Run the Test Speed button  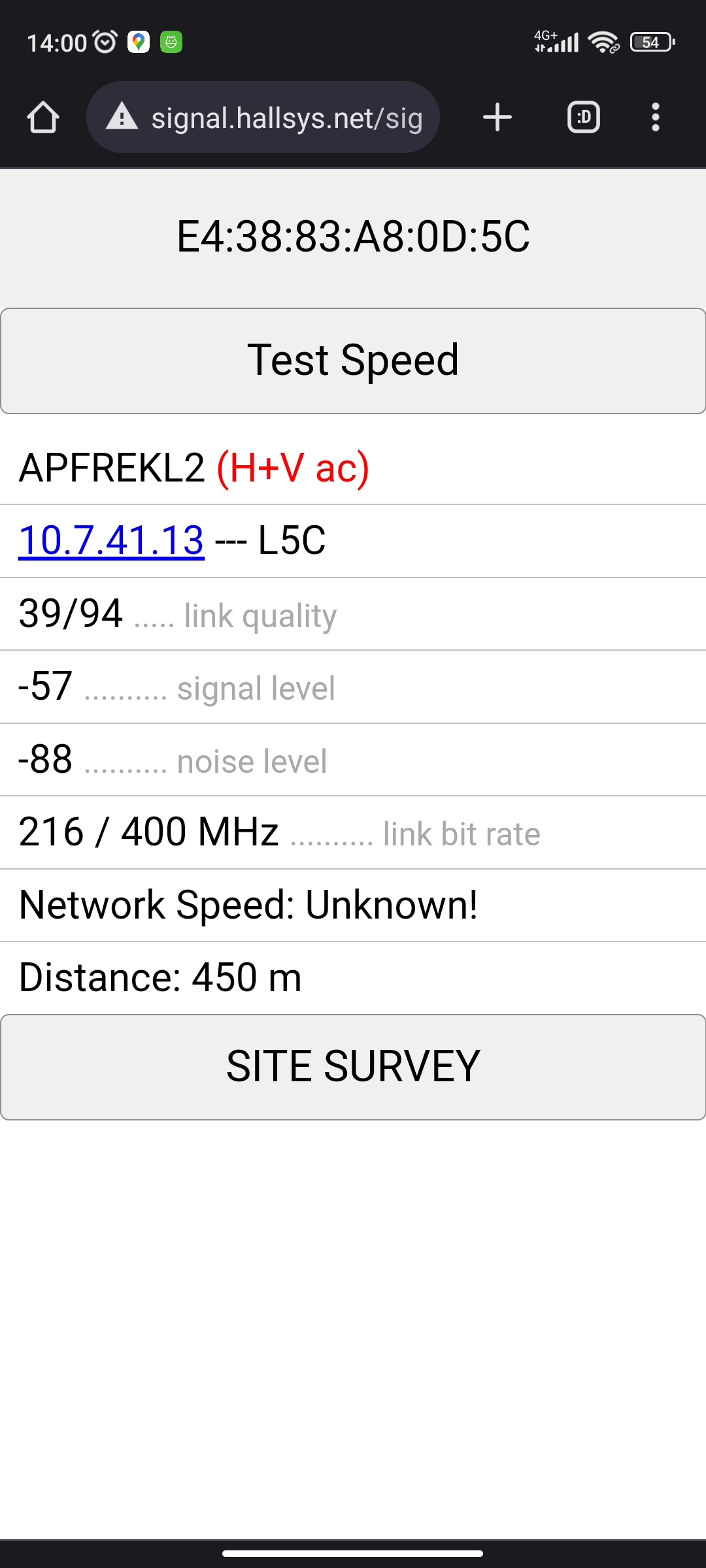353,361
